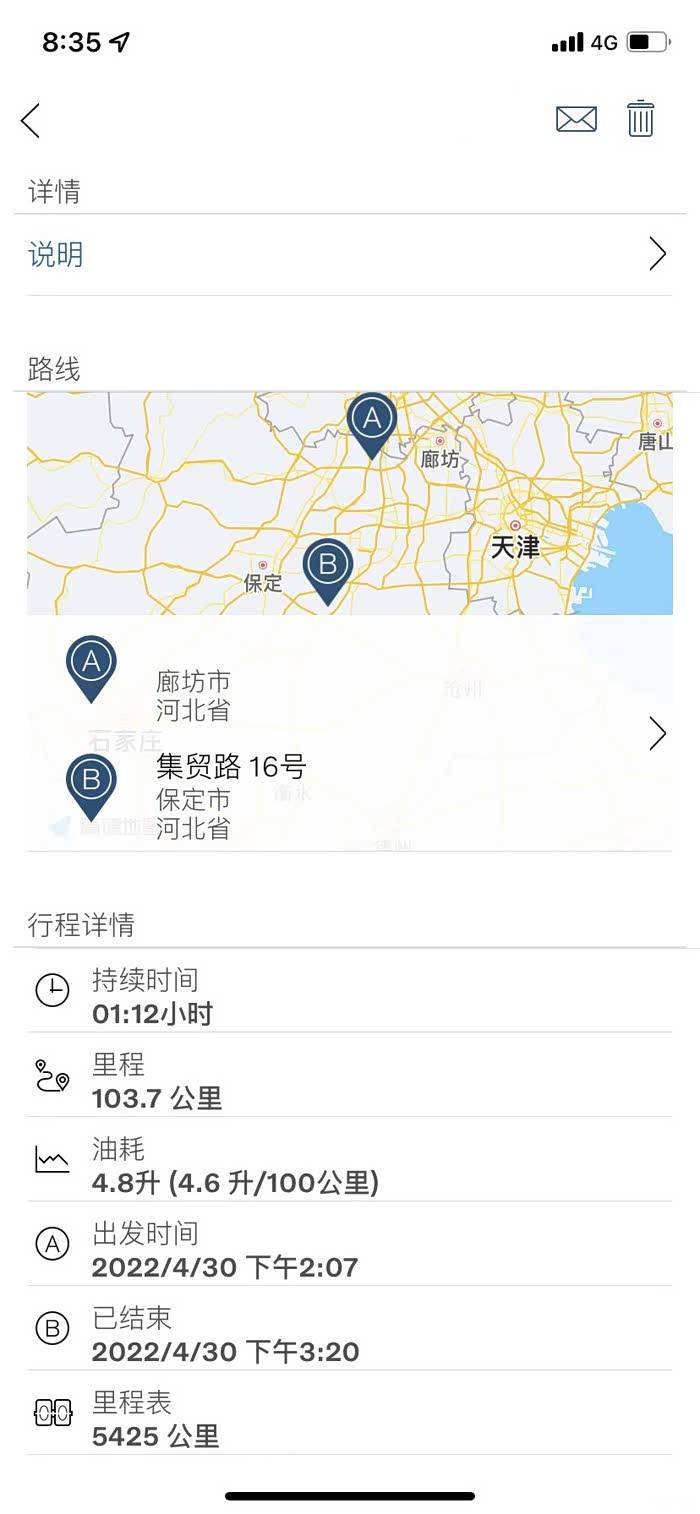Send trip details by email
700x1514 pixels.
(576, 119)
